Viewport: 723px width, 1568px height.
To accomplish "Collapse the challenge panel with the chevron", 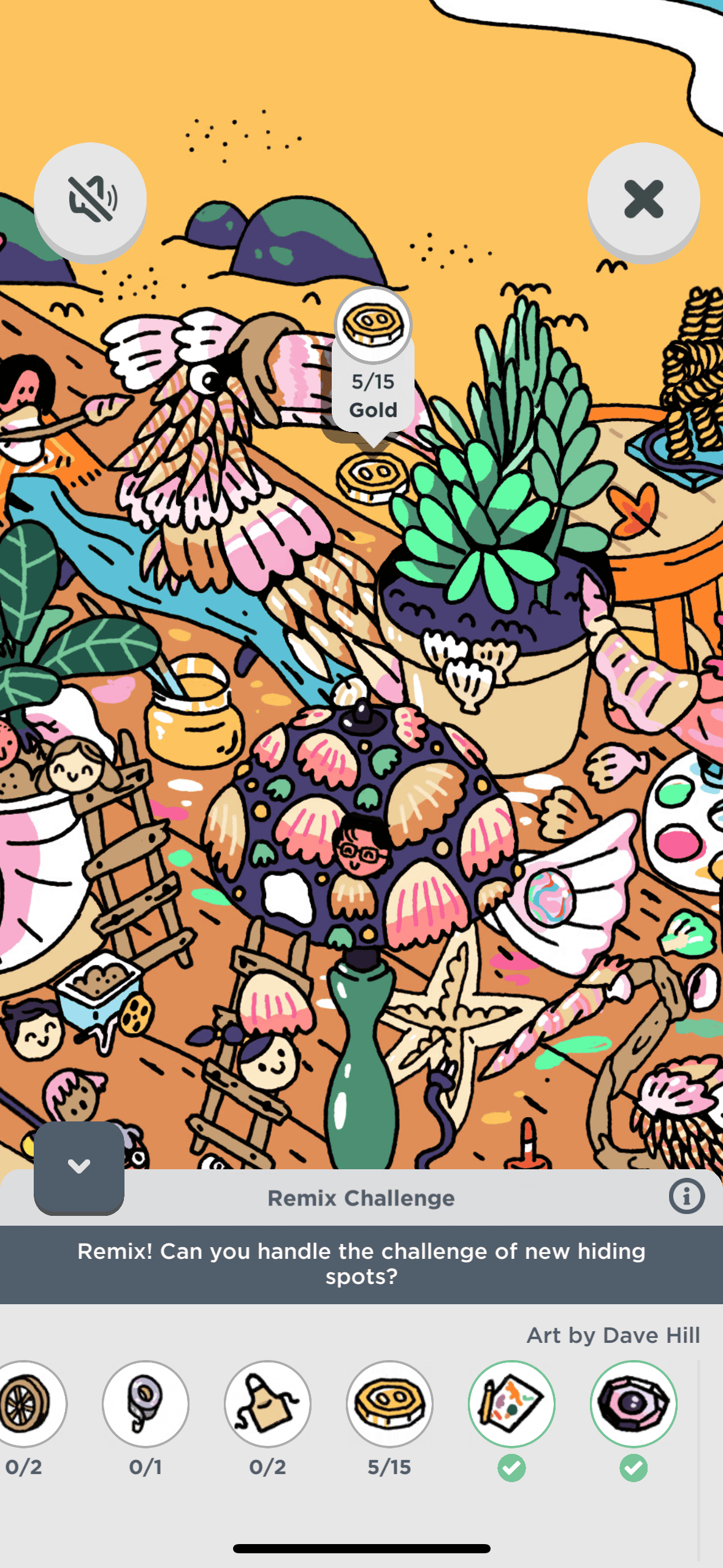I will [79, 1166].
